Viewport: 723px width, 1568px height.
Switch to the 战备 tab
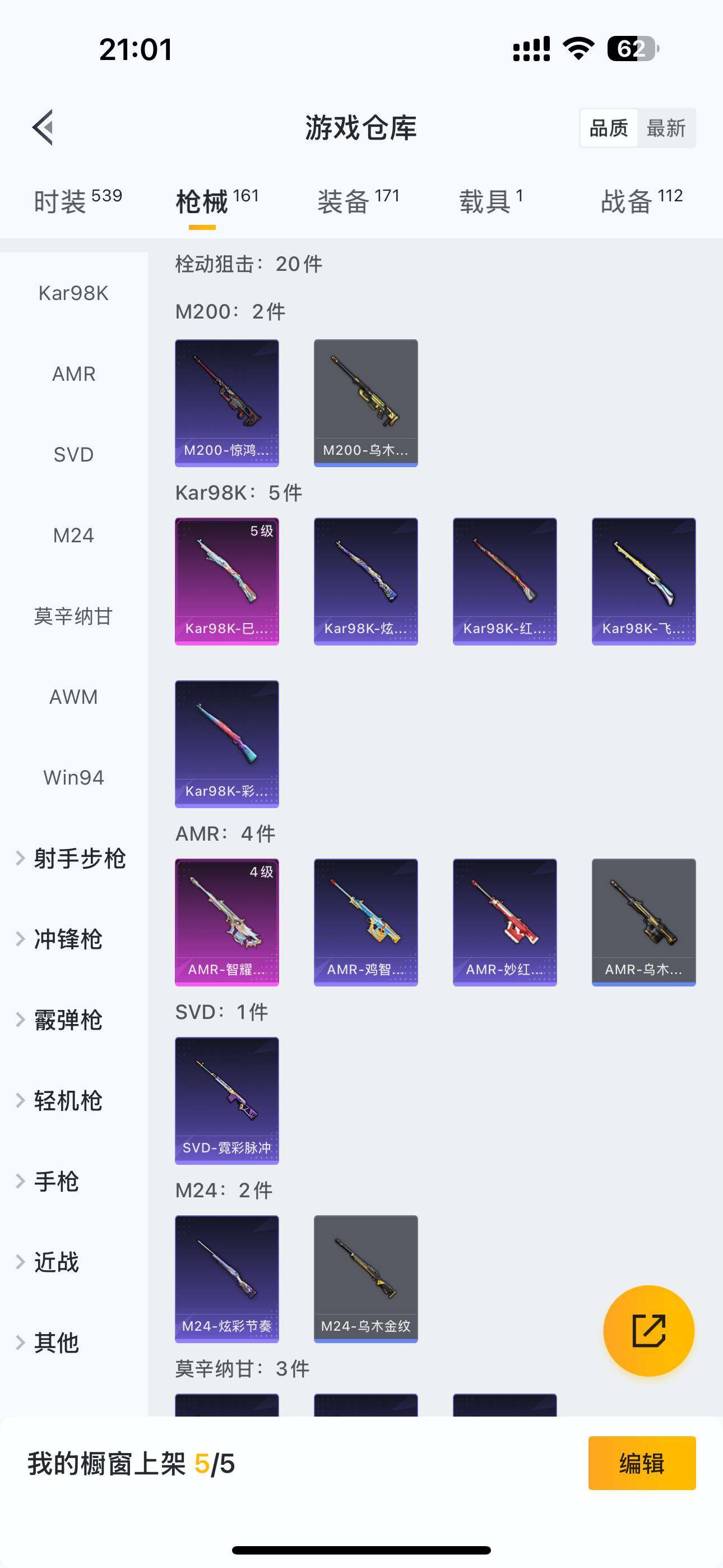641,201
